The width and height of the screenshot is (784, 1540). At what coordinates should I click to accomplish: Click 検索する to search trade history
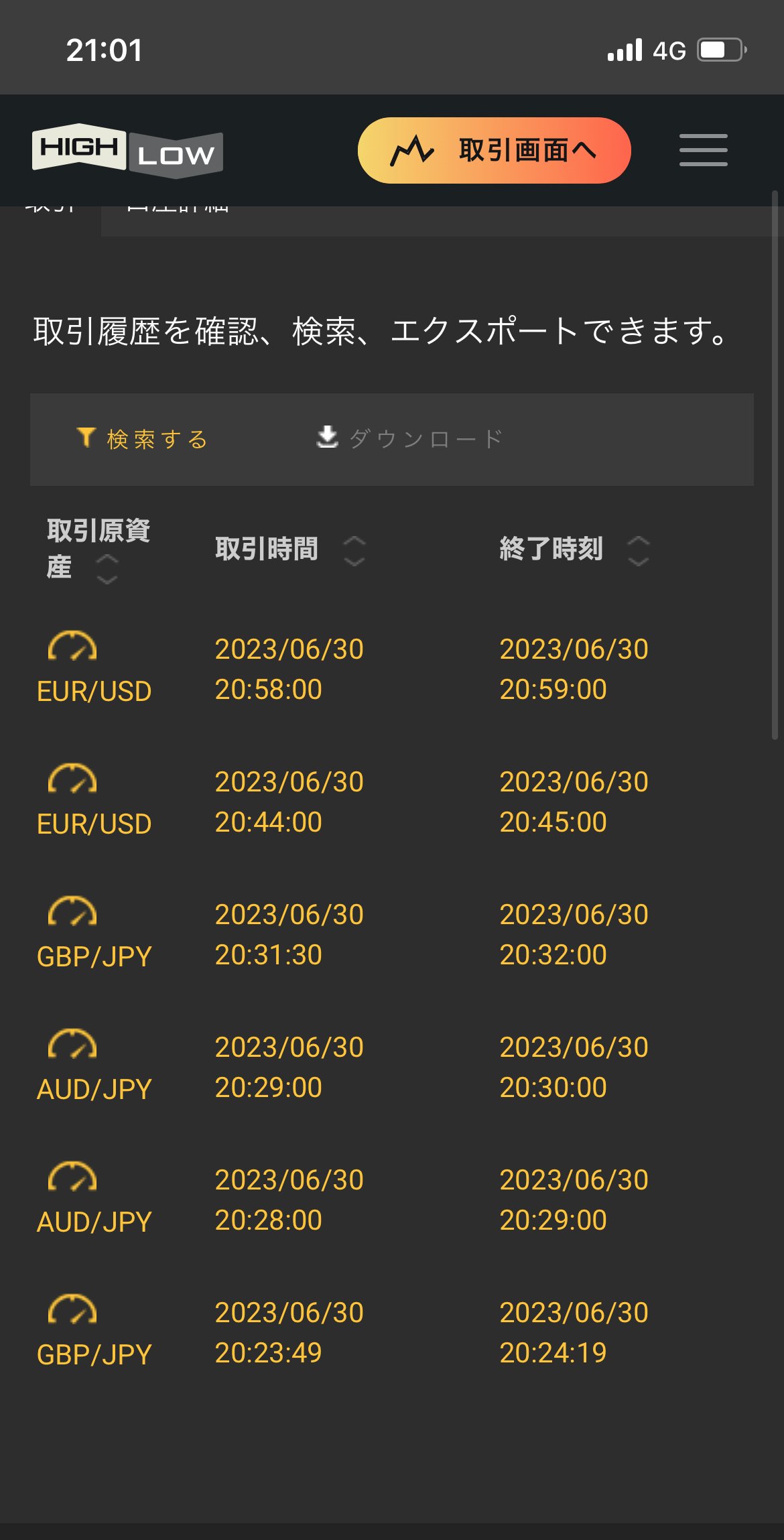tap(154, 439)
